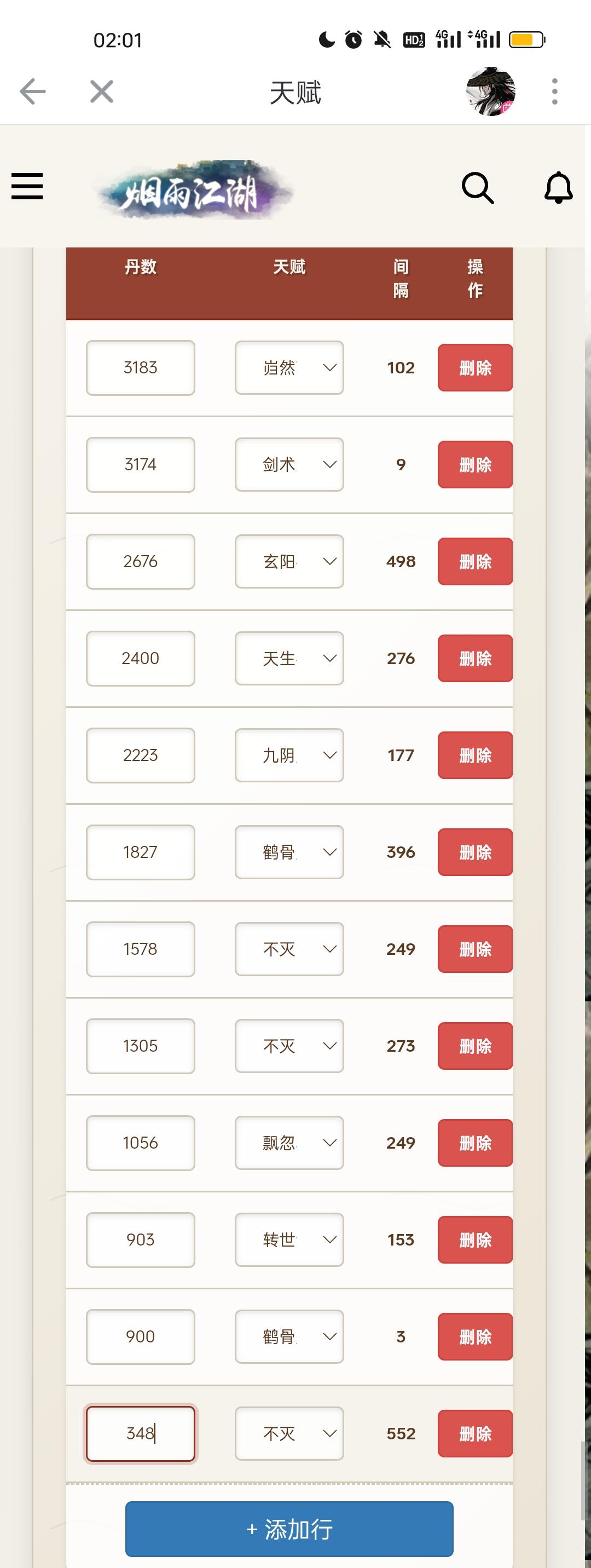Image resolution: width=591 pixels, height=1568 pixels.
Task: Click the search magnifier icon
Action: tap(478, 188)
